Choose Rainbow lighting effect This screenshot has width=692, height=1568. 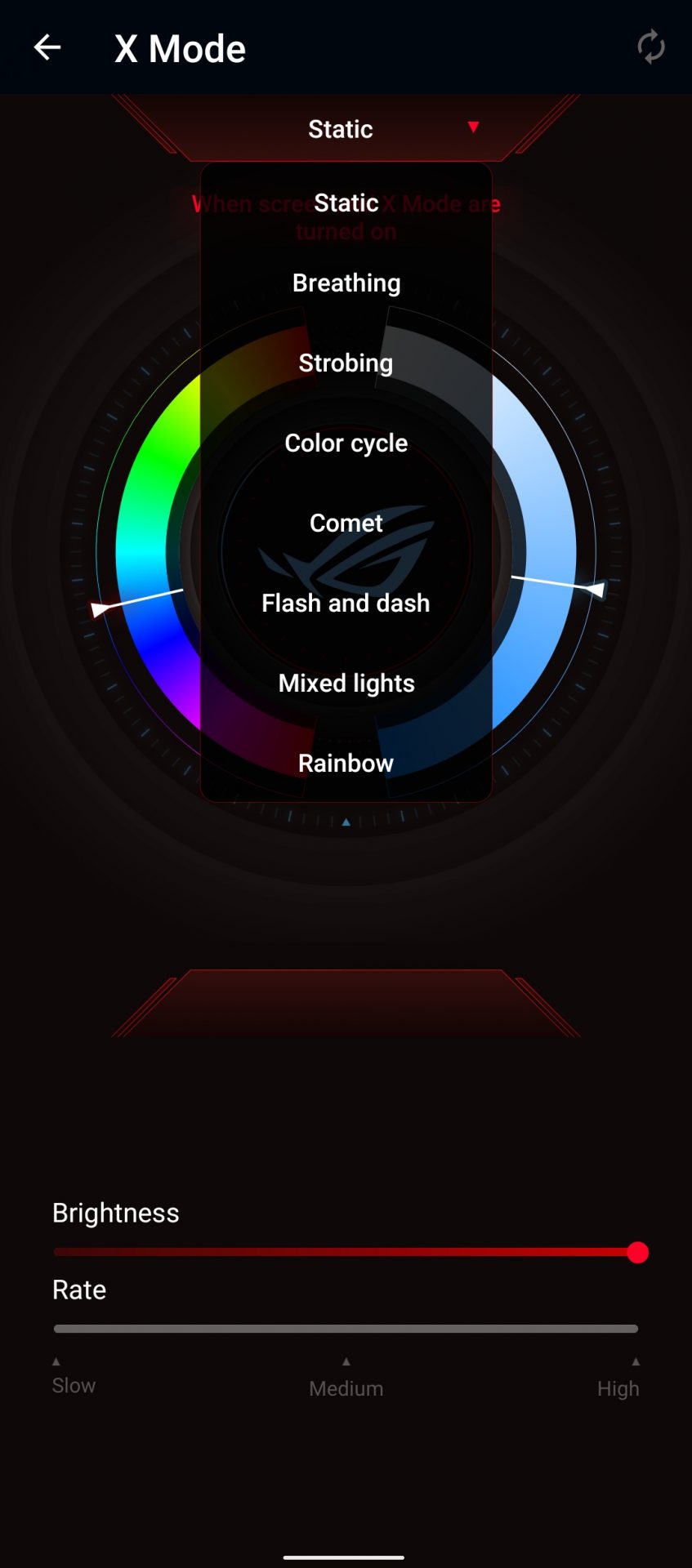coord(346,763)
